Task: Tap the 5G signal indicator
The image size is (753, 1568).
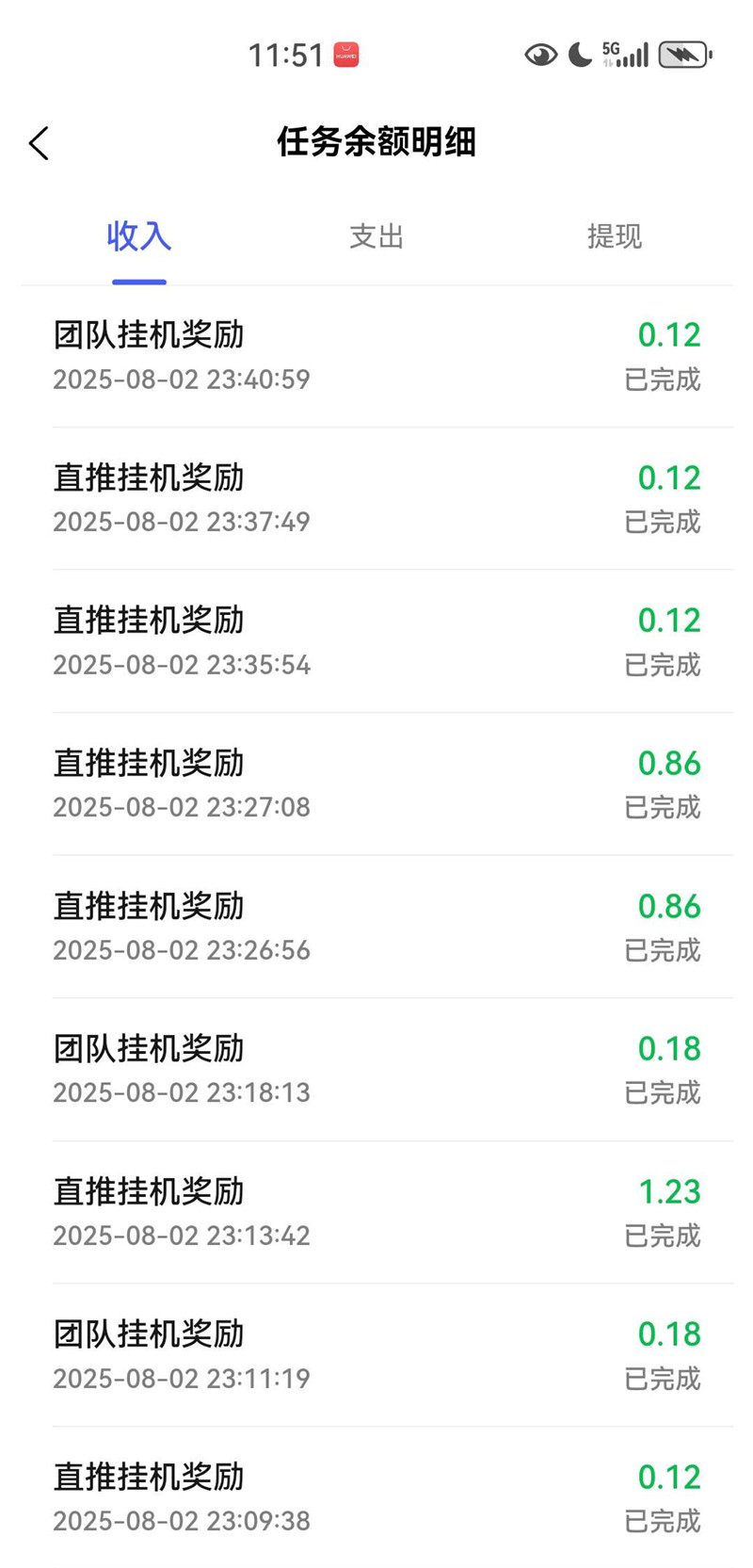Action: [x=610, y=47]
